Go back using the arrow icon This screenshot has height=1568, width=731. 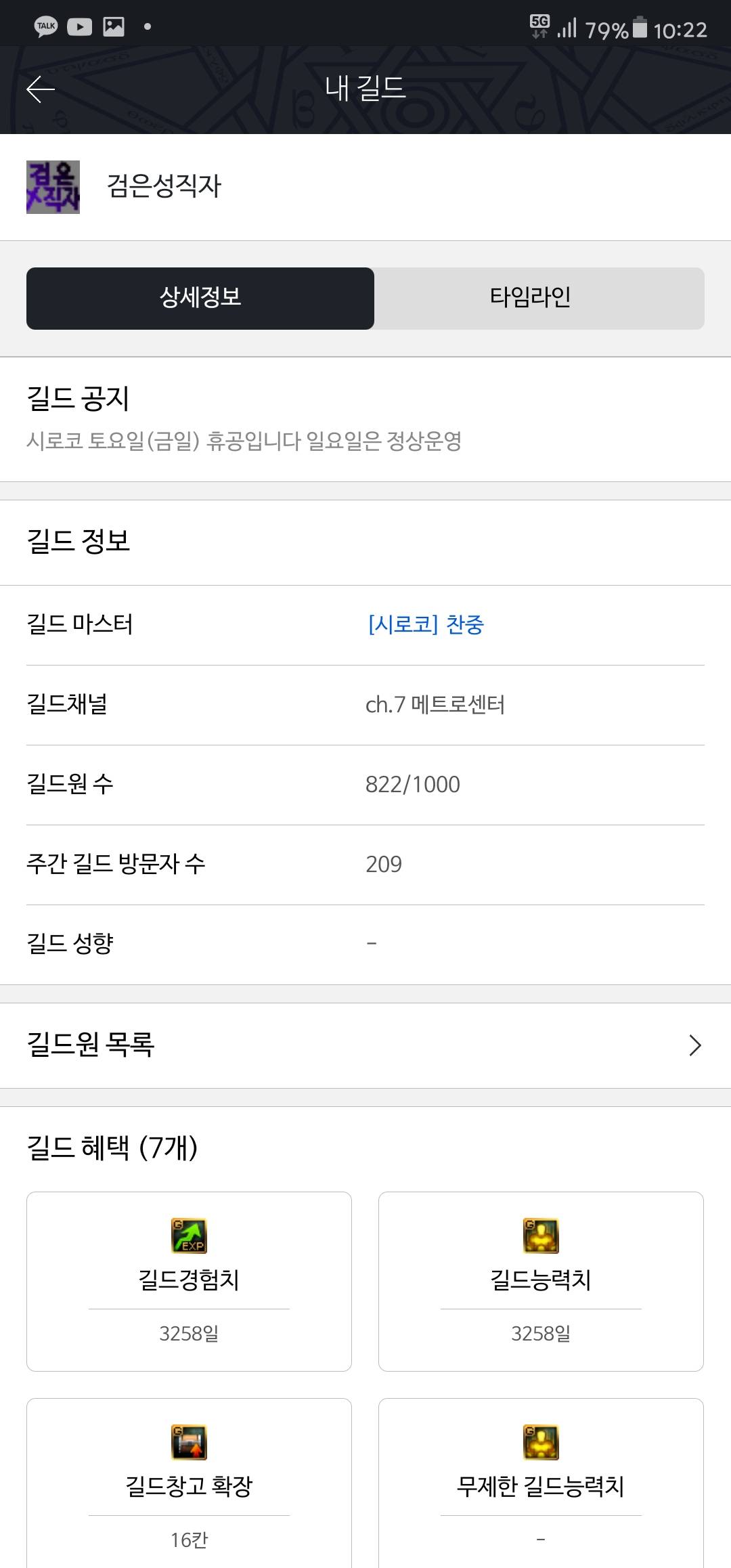(x=41, y=89)
